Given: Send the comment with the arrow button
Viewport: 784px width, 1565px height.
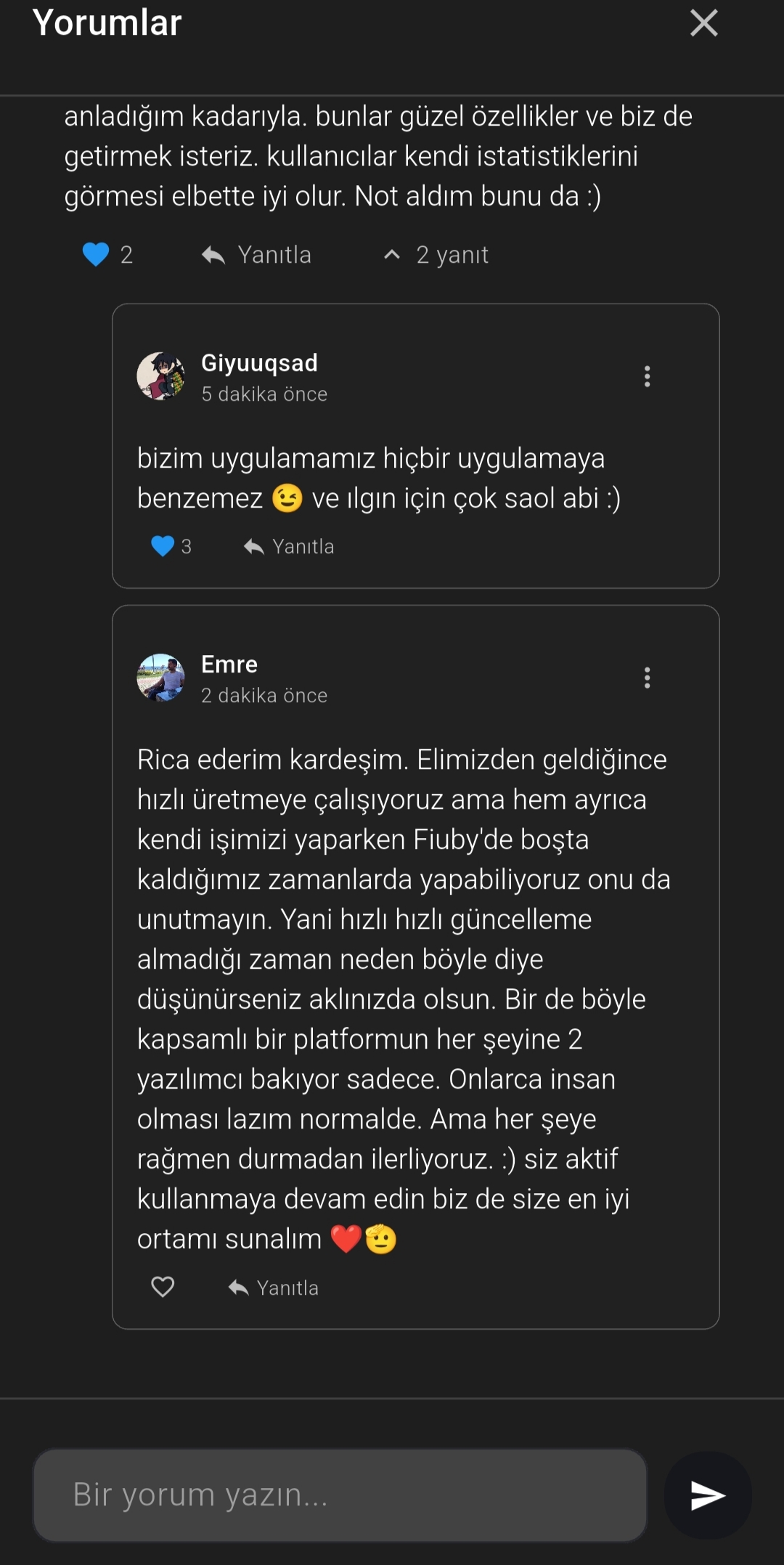Looking at the screenshot, I should (x=707, y=1495).
